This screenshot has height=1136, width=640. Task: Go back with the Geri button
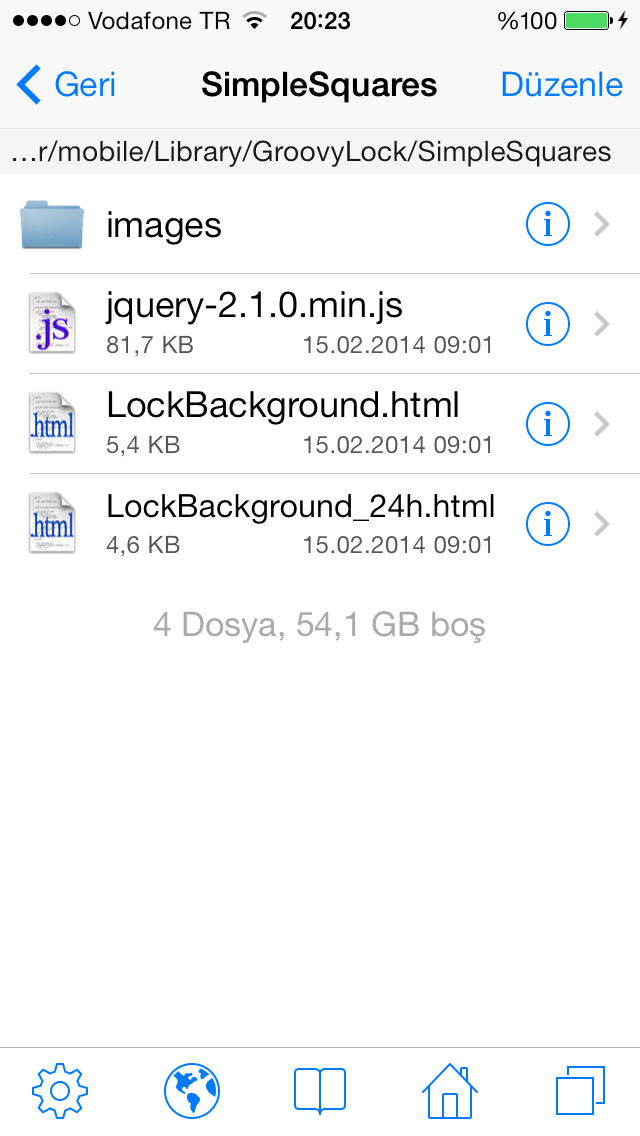coord(66,85)
